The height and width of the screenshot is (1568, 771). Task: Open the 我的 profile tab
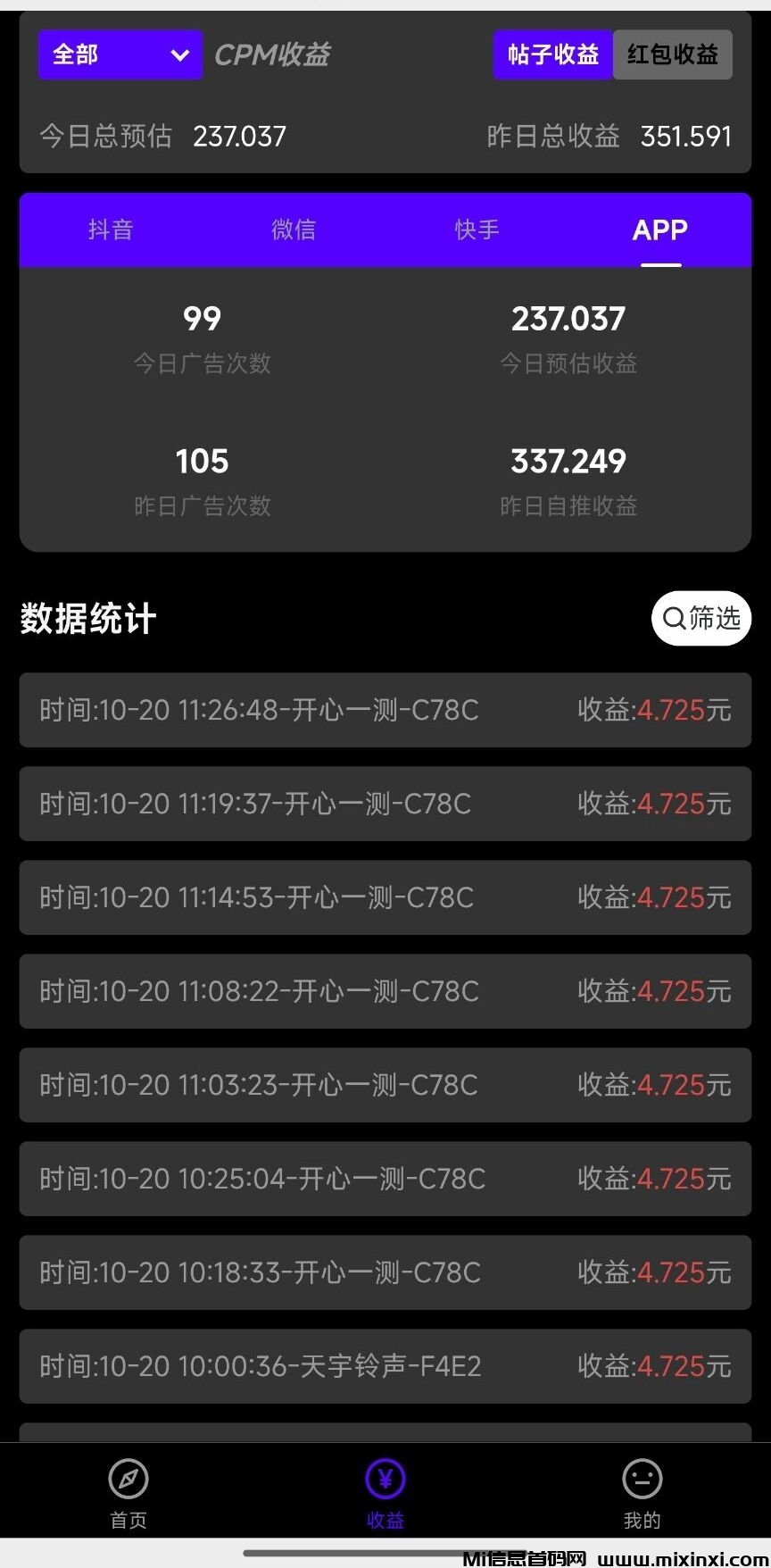coord(642,1493)
